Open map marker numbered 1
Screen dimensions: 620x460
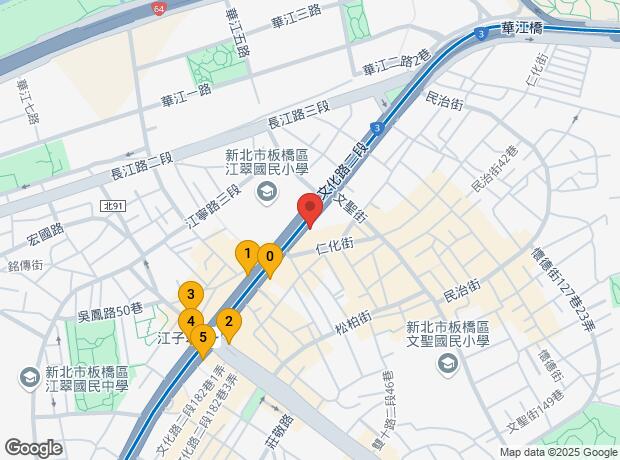[x=246, y=255]
